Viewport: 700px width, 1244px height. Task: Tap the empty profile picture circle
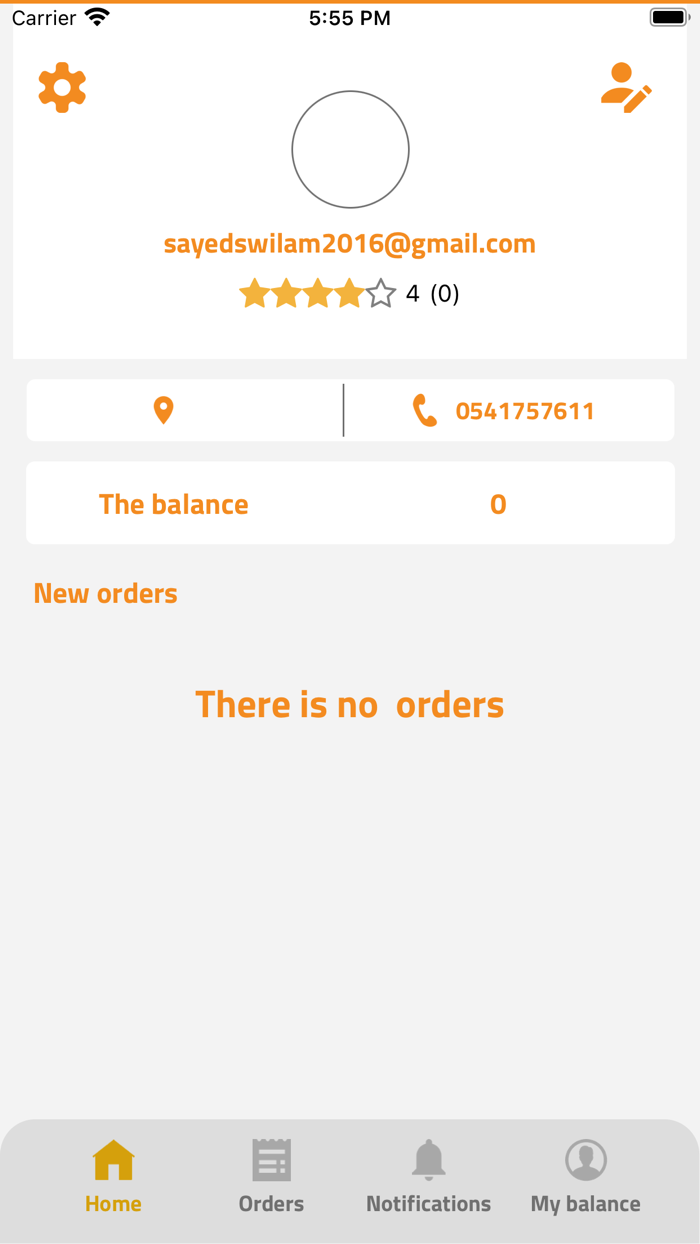pos(350,150)
